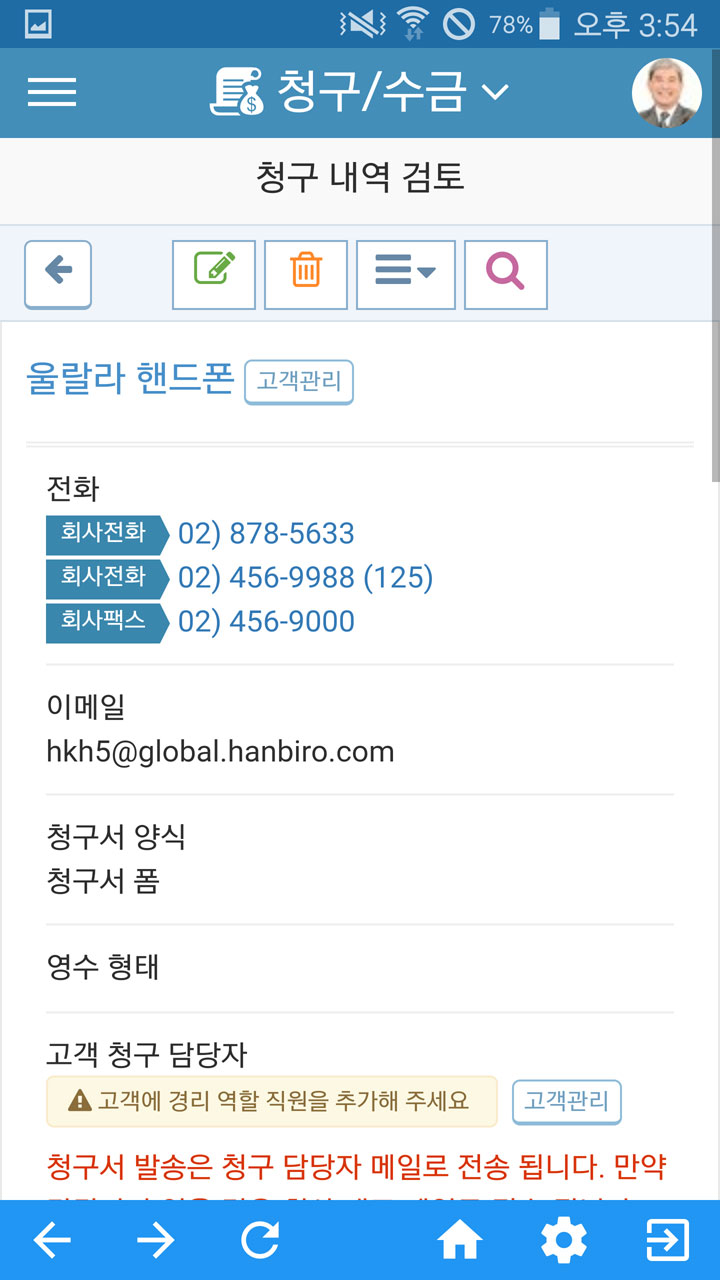Open the user profile avatar

[666, 93]
